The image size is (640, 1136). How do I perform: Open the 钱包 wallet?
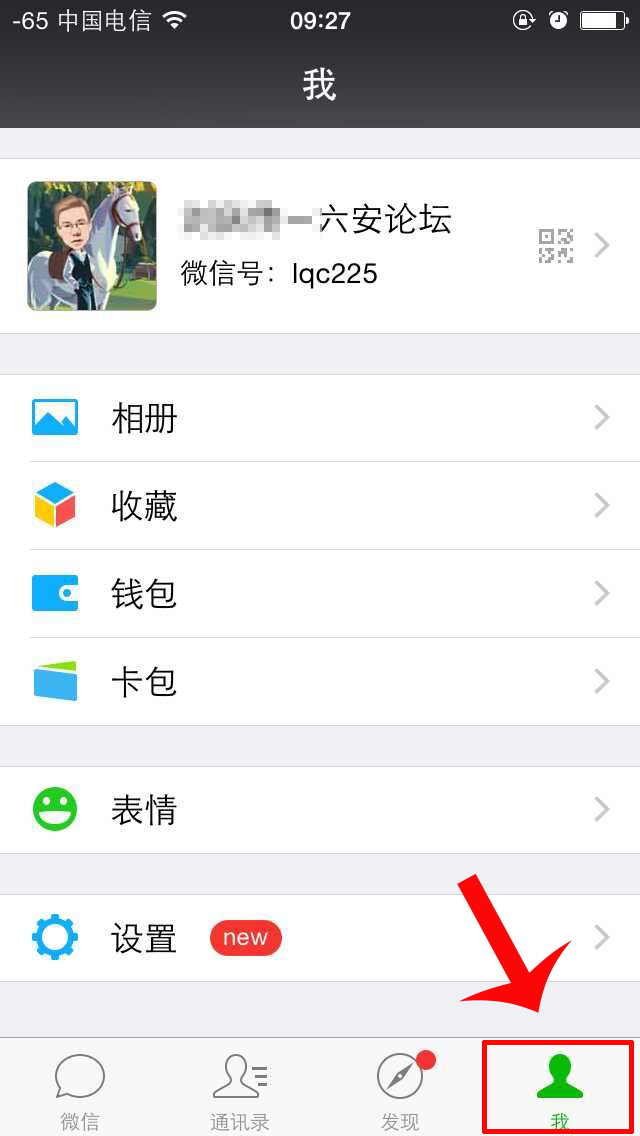(320, 594)
